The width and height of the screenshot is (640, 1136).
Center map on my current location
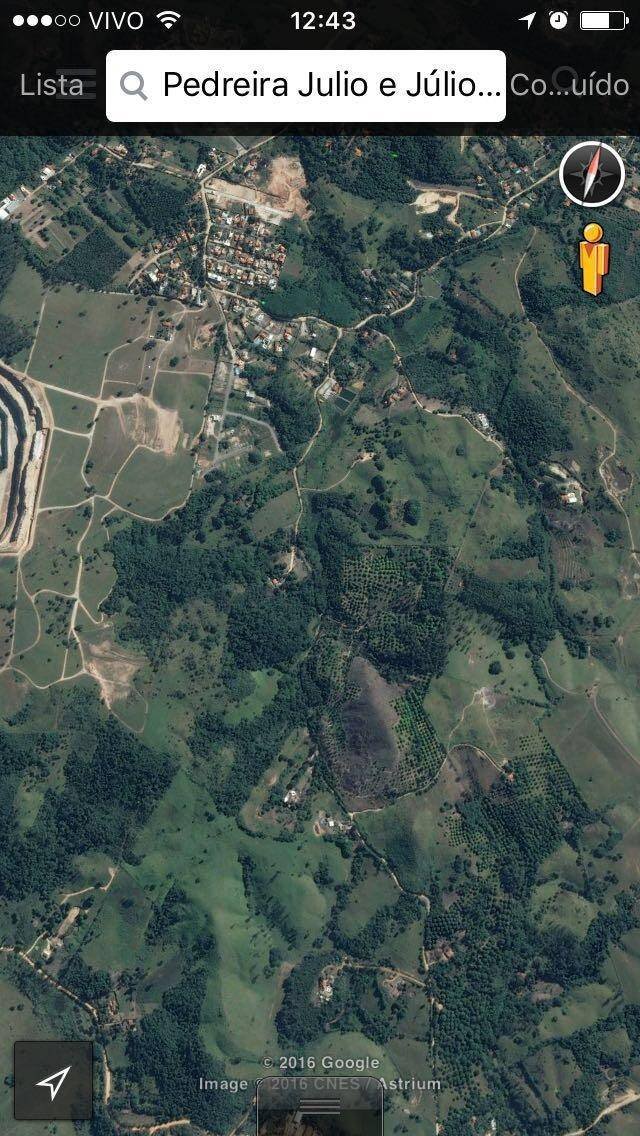click(53, 1081)
